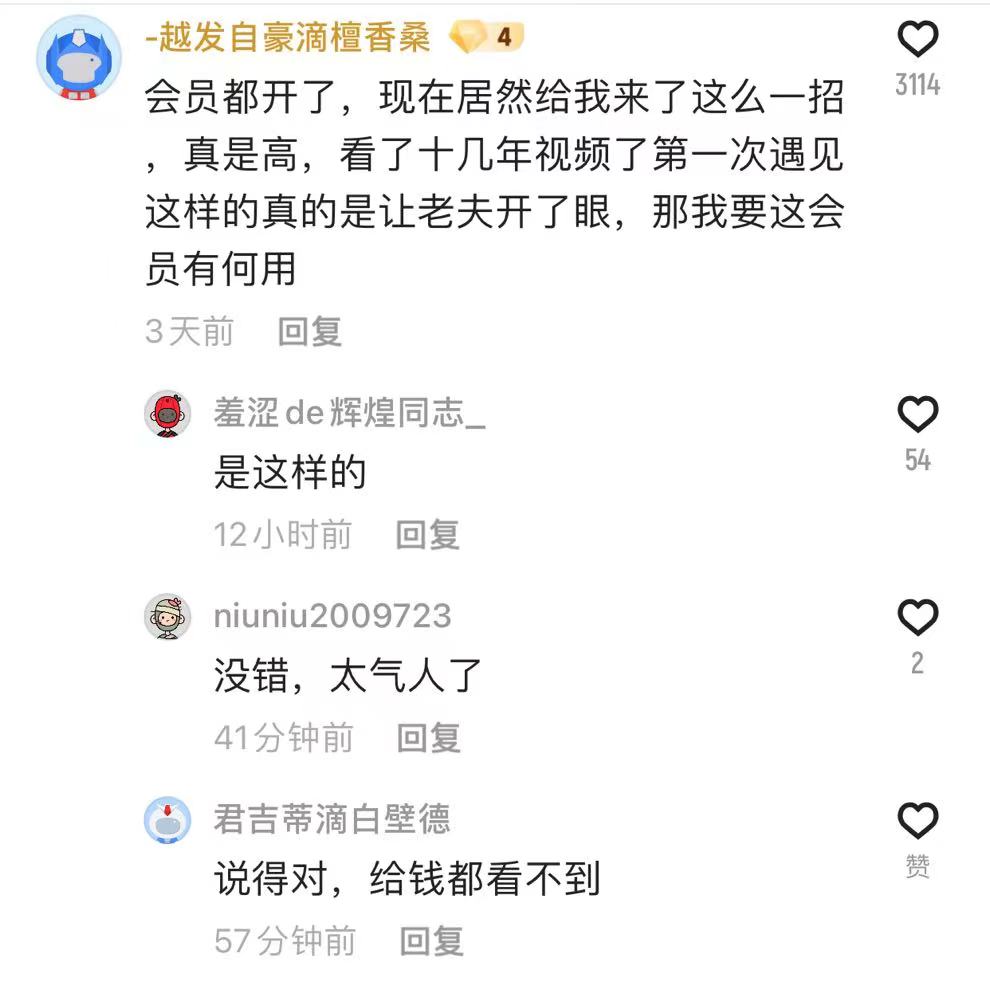Reply to 君吉蒂滴白壁德's comment
Screen dimensions: 990x993
pos(431,941)
